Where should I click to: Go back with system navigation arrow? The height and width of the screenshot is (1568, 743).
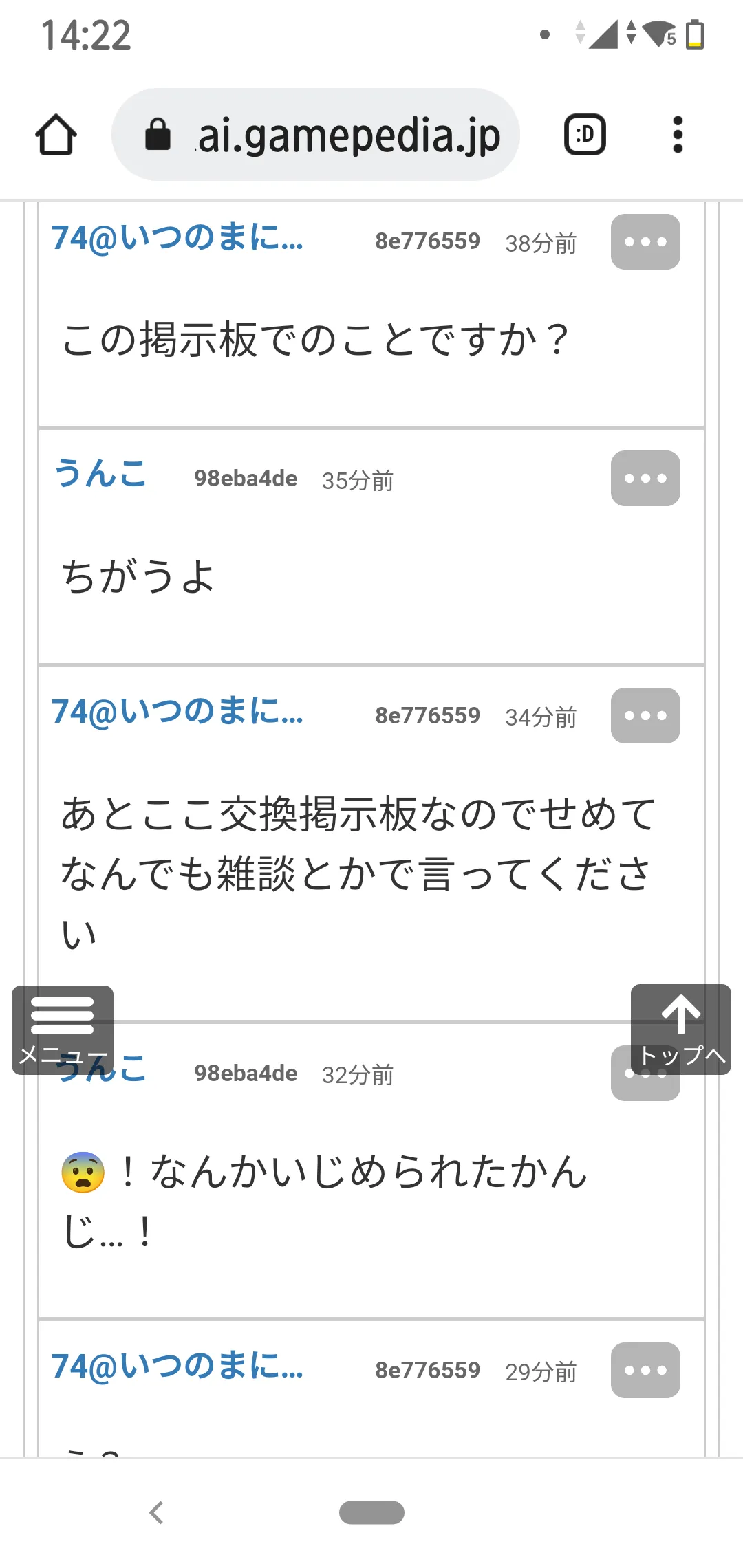157,1512
